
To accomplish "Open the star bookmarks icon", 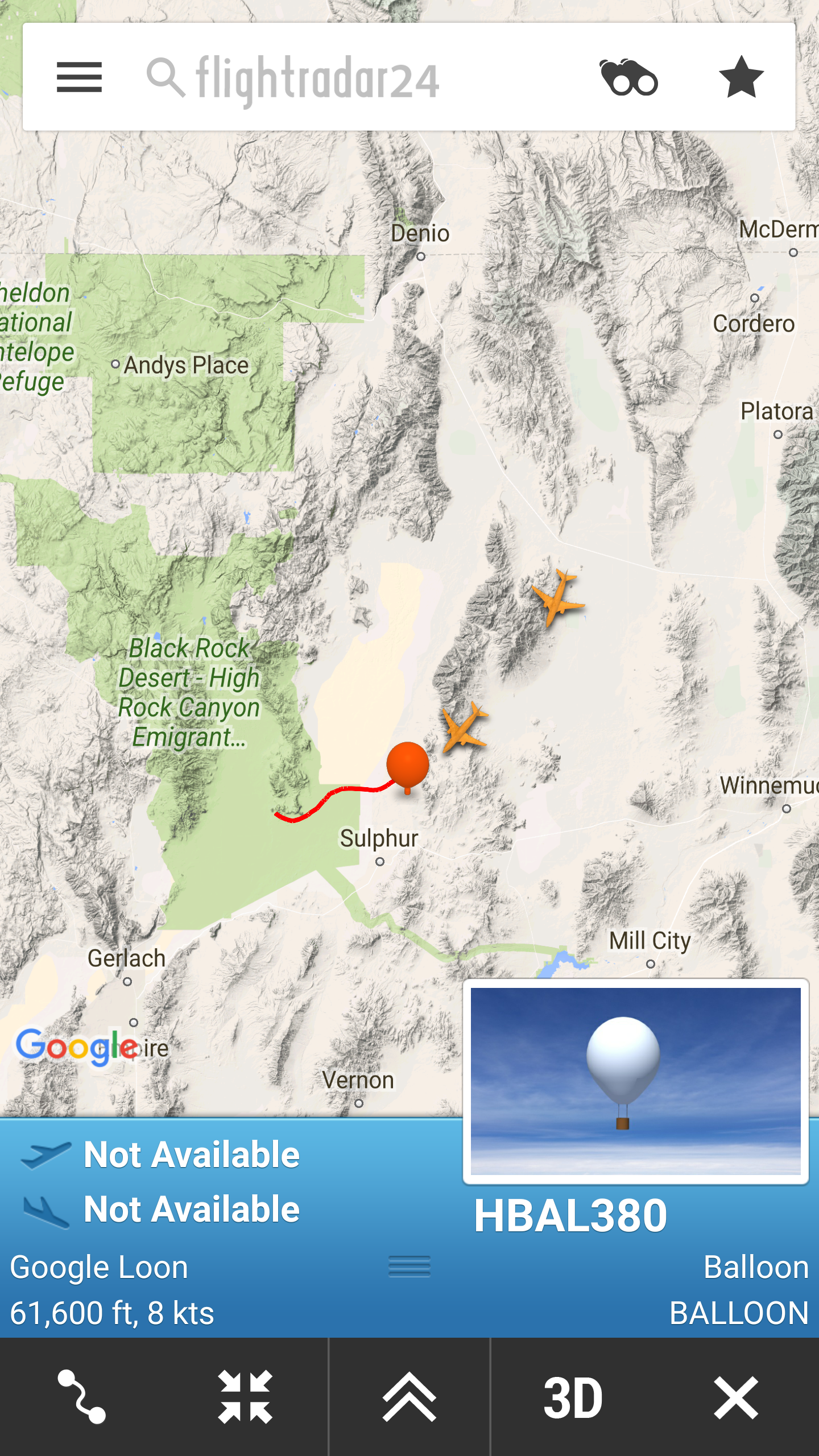I will tap(741, 77).
